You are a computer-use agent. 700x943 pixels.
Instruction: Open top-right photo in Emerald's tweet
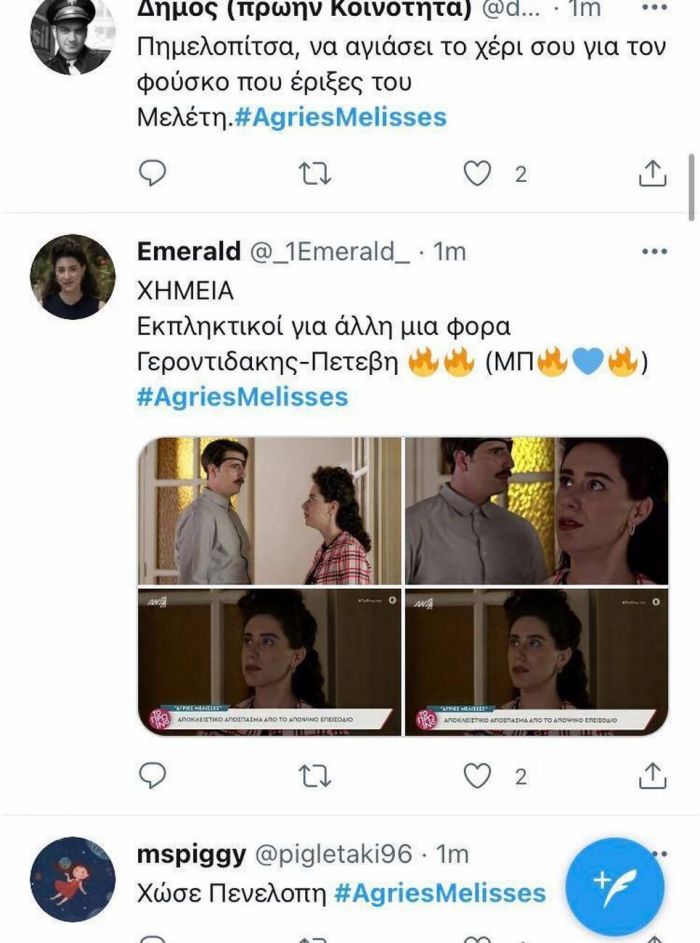tap(536, 511)
